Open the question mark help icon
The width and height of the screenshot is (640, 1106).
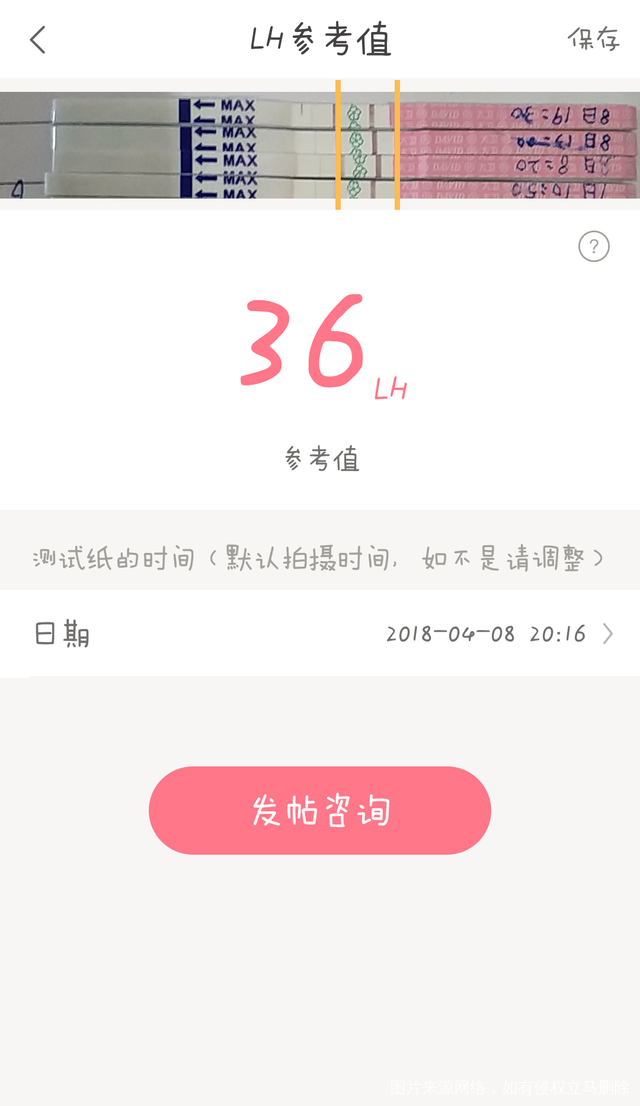point(594,246)
